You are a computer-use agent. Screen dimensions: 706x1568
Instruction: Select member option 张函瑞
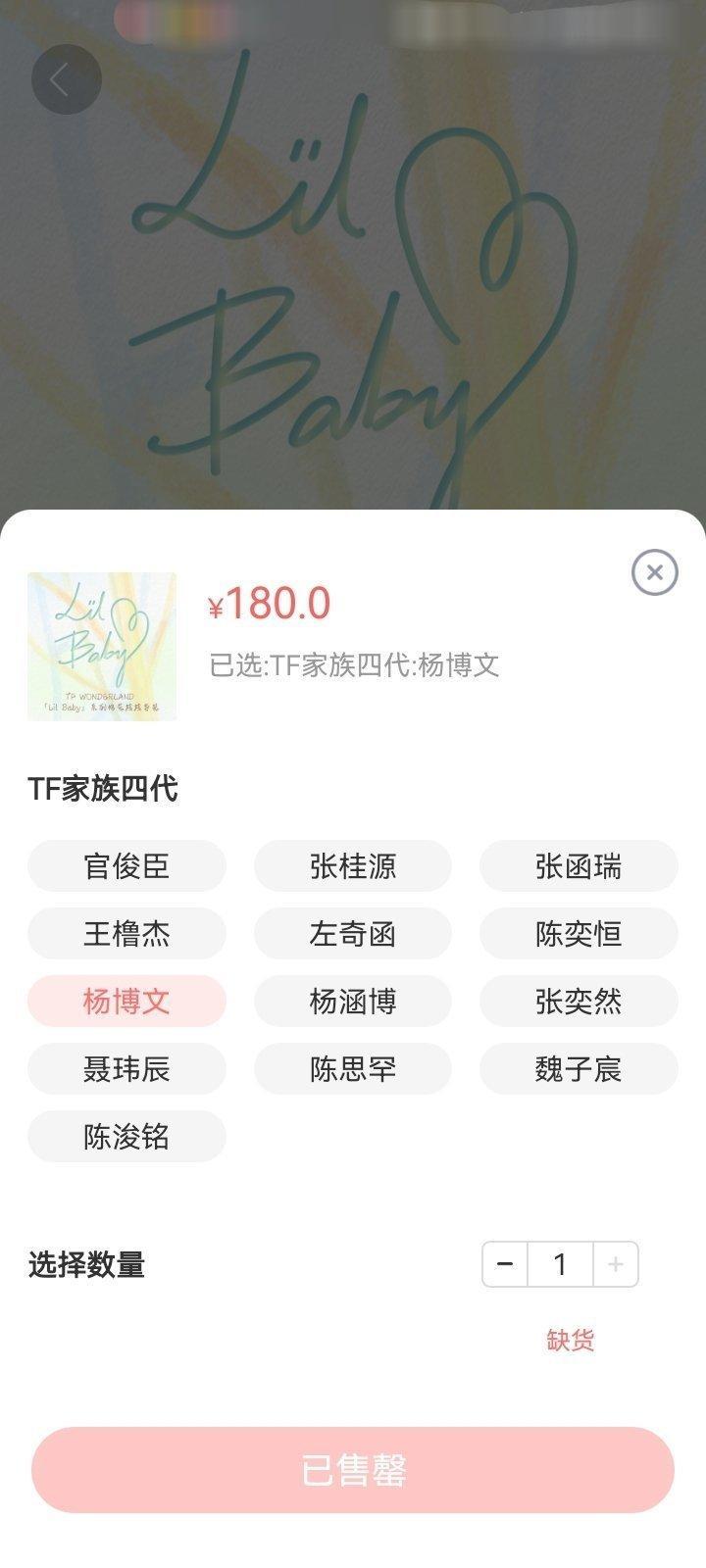579,866
